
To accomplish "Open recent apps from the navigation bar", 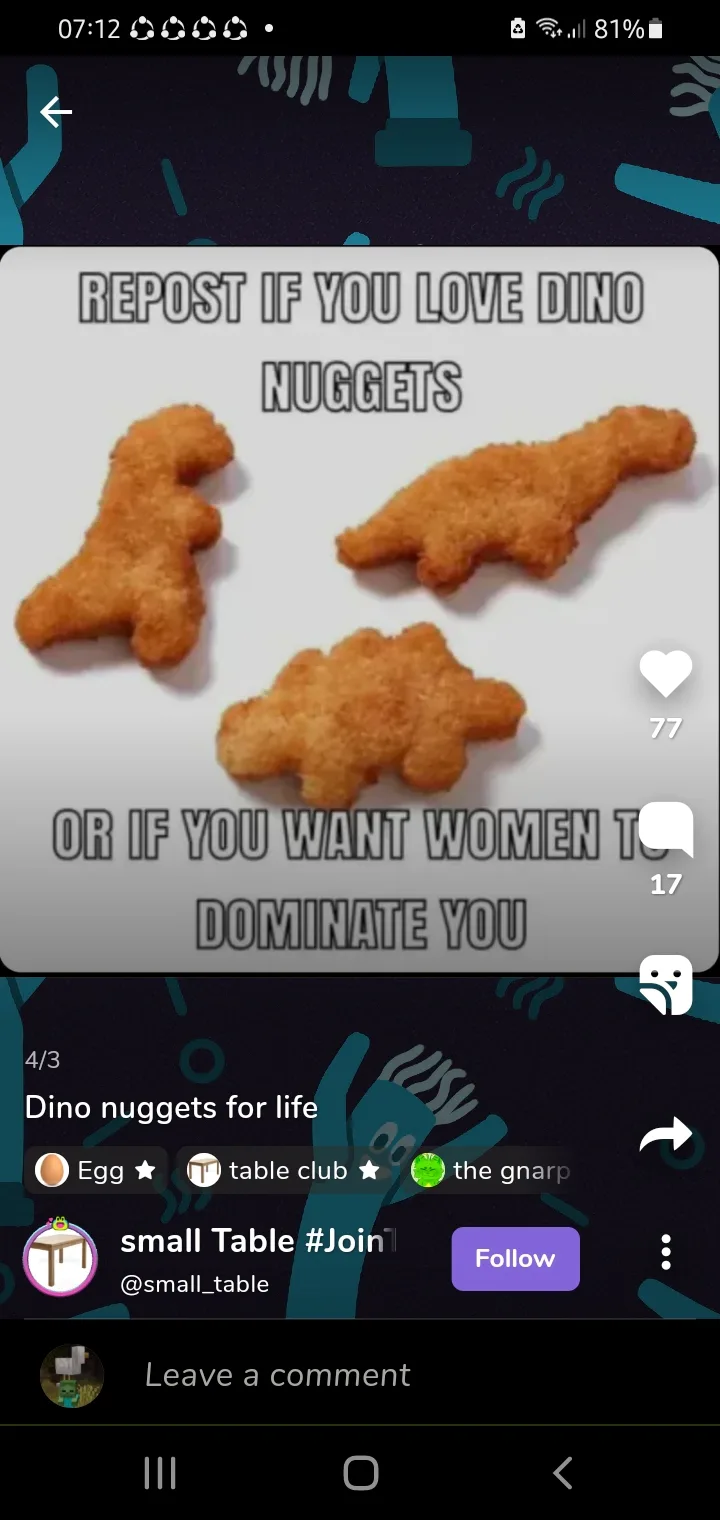I will (160, 1472).
